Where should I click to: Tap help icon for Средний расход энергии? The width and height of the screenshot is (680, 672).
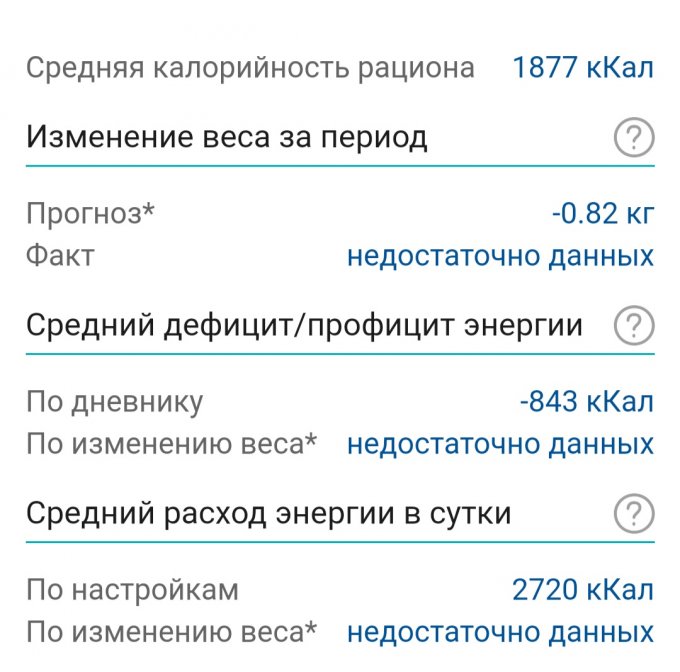click(633, 515)
